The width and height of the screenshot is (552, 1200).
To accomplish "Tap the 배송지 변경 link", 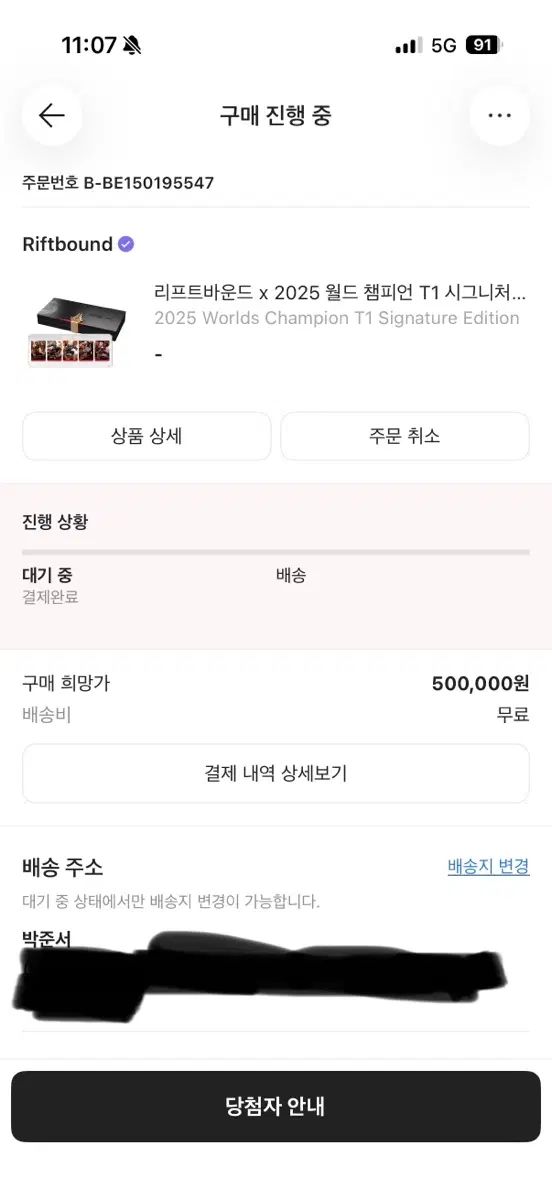I will point(488,866).
